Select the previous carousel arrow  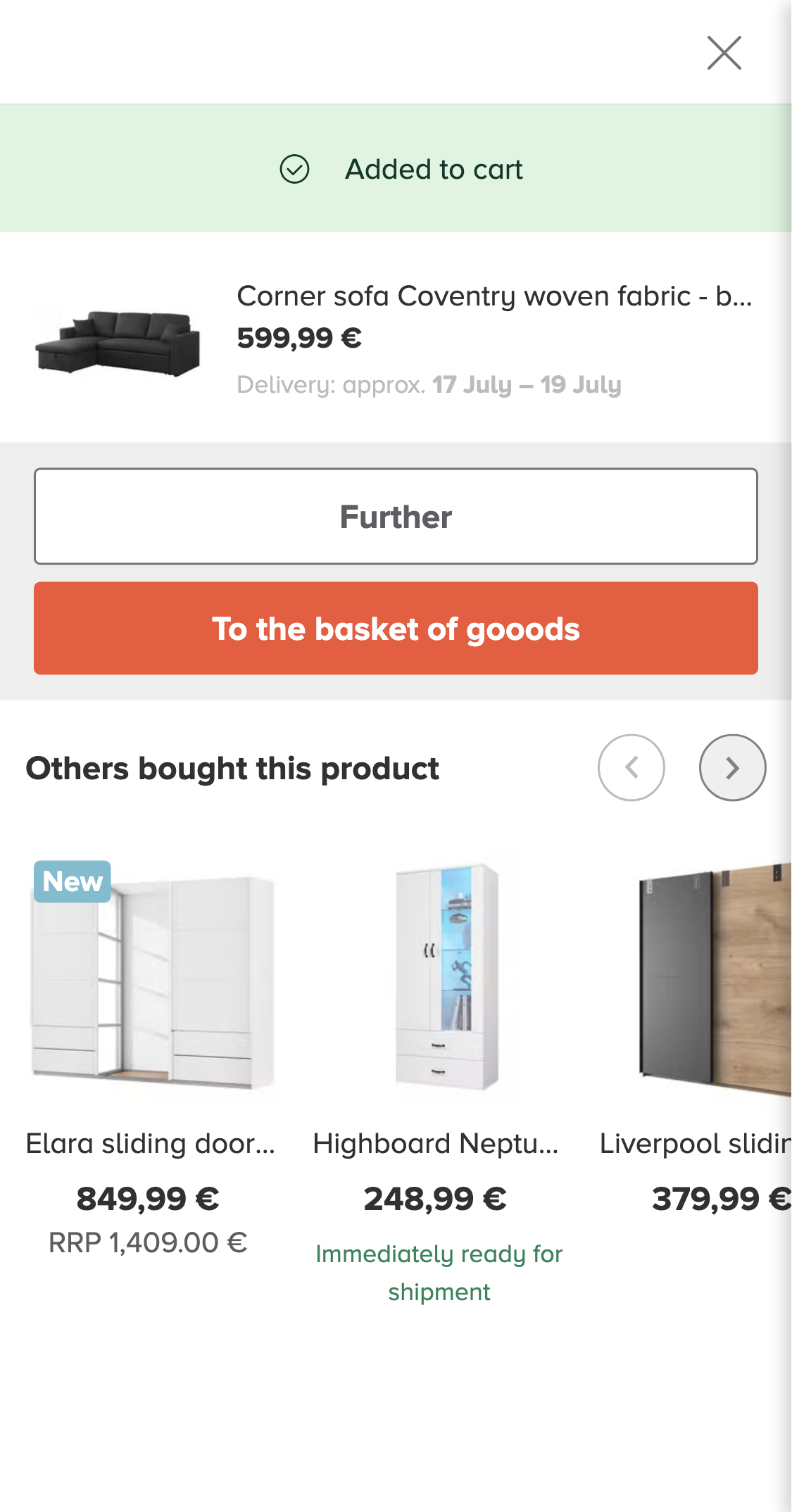tap(631, 768)
